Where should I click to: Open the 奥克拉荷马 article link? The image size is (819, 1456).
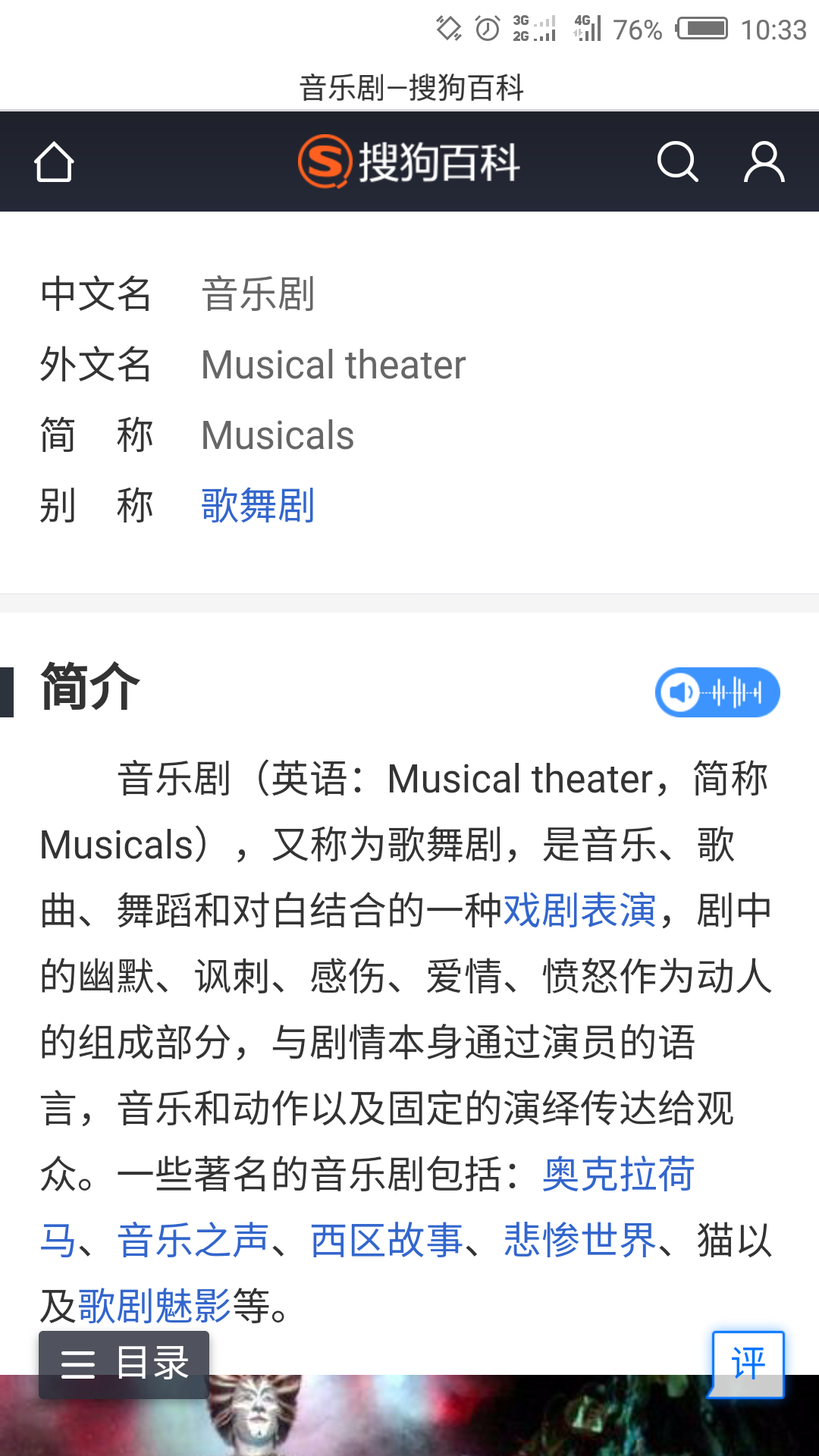coord(619,1175)
